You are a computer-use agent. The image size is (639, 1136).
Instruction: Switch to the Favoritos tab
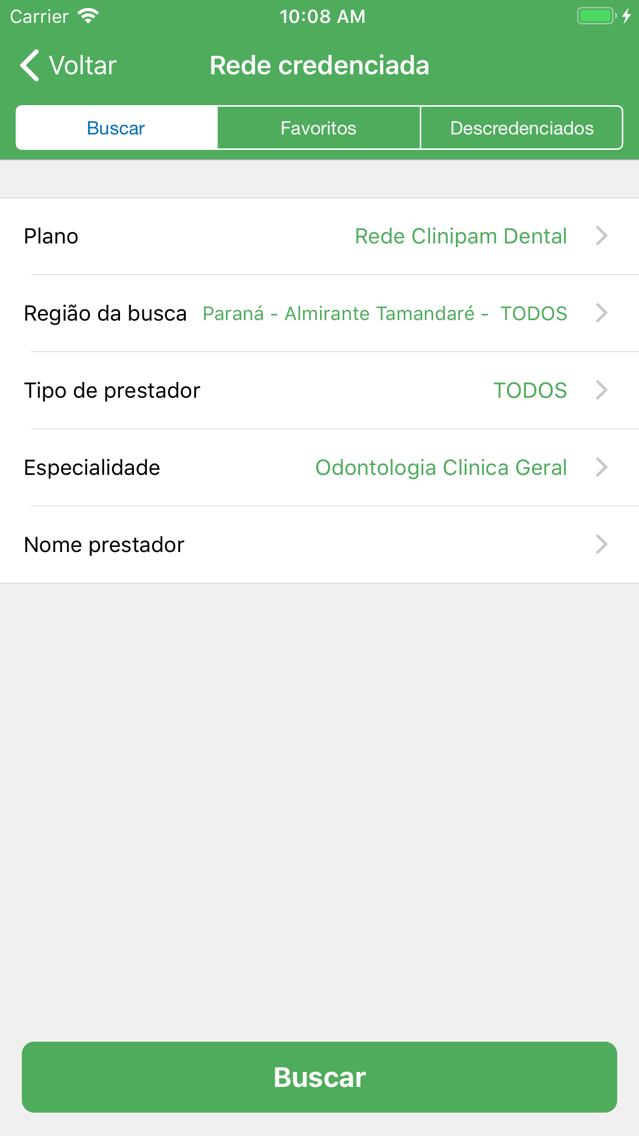point(319,128)
